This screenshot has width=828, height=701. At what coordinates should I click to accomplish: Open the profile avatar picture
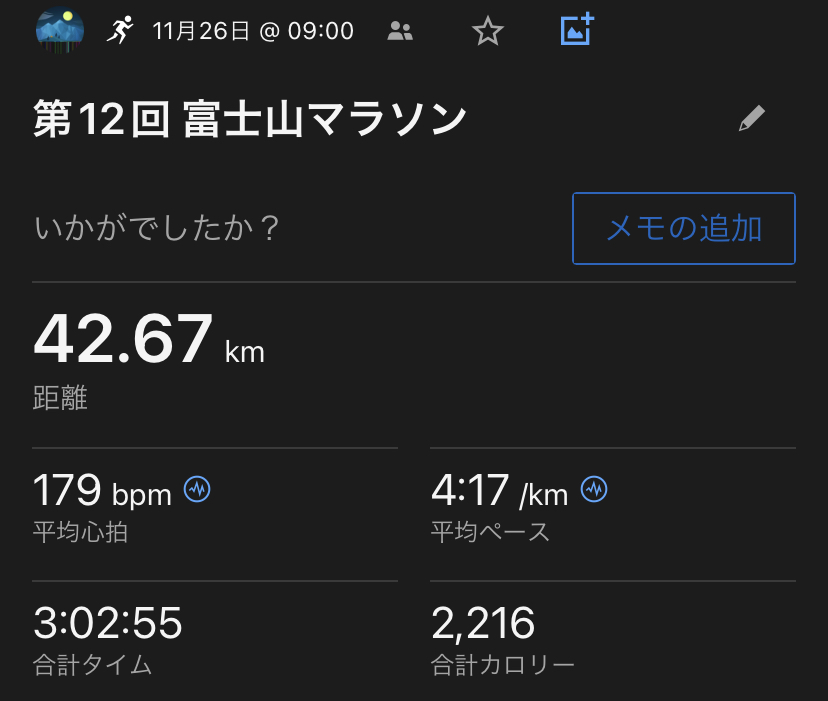pyautogui.click(x=60, y=29)
